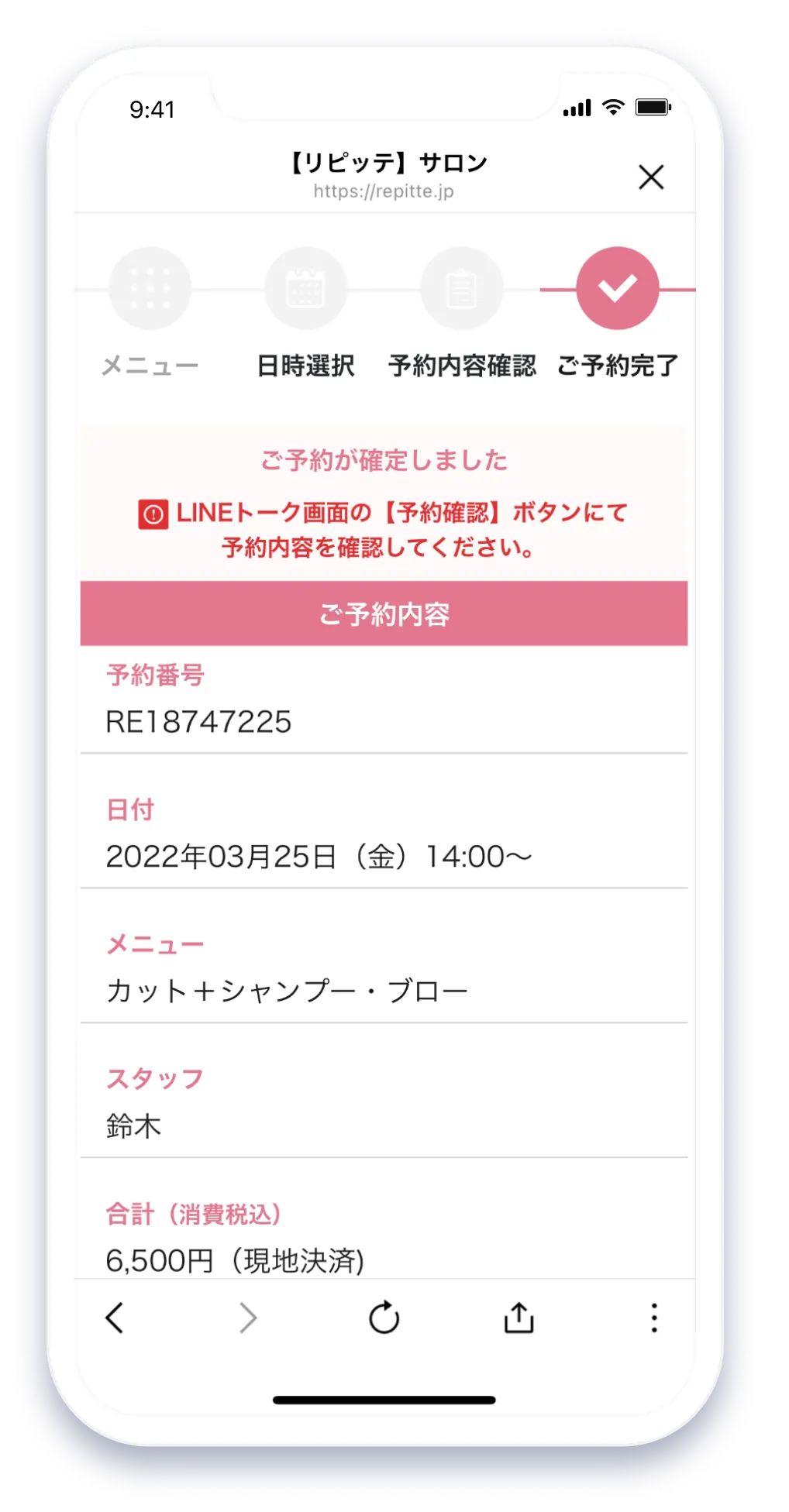Viewport: 789px width, 1512px height.
Task: Close the リピッテ booking window with X
Action: point(651,177)
